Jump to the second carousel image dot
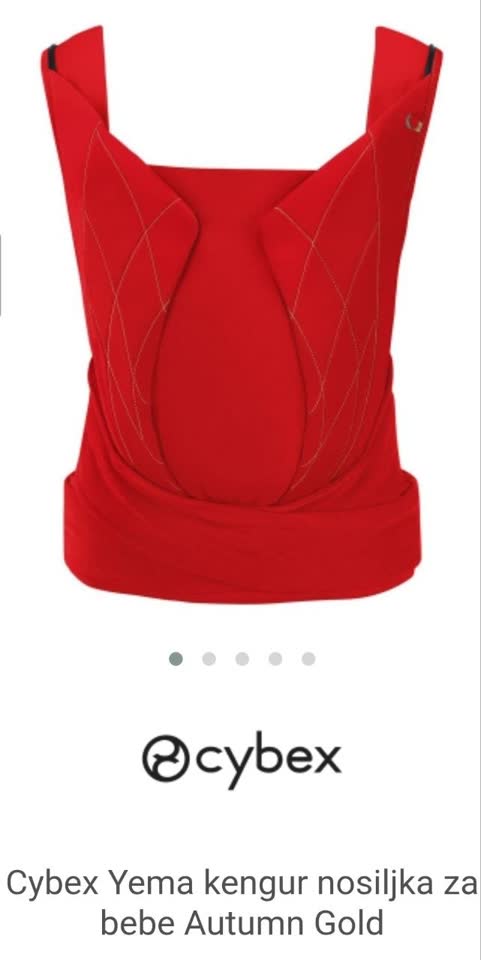 [x=209, y=659]
